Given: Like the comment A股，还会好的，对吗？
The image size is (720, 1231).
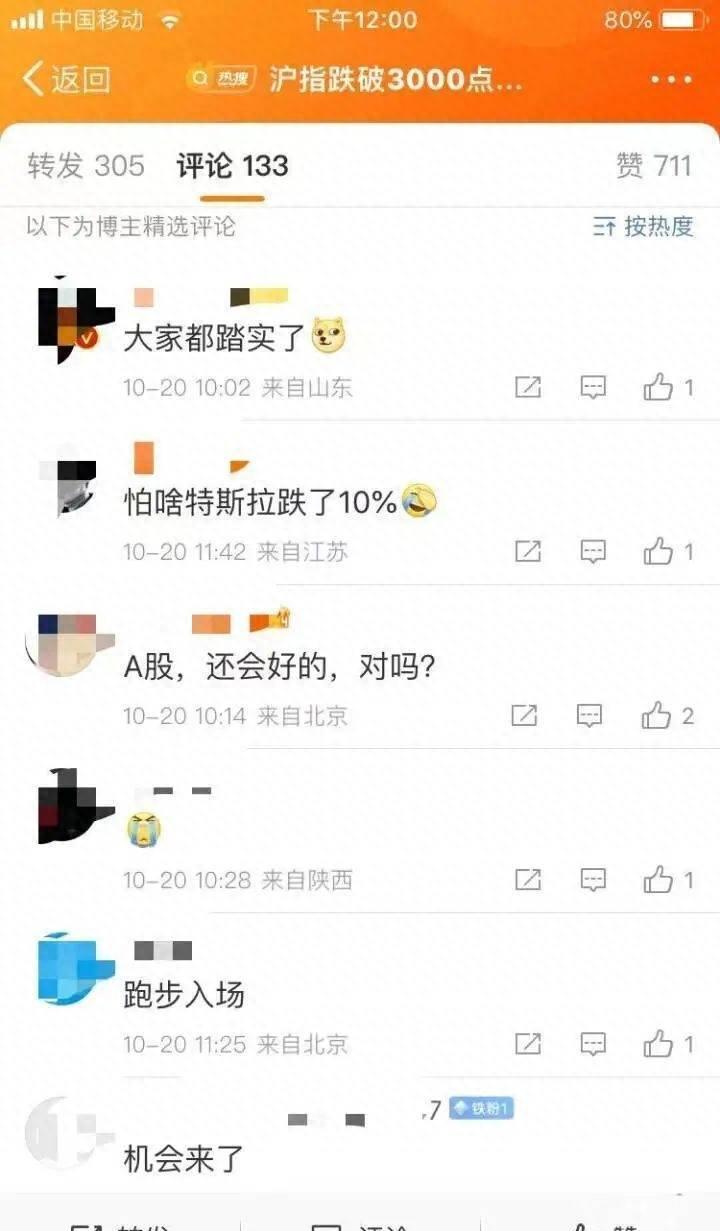Looking at the screenshot, I should tap(667, 715).
